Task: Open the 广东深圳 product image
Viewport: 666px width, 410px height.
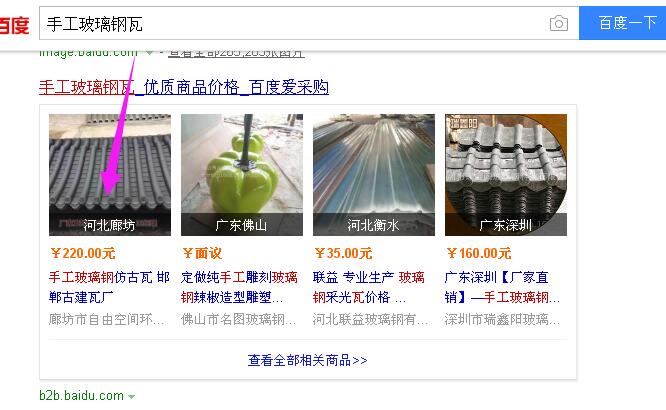Action: 506,174
